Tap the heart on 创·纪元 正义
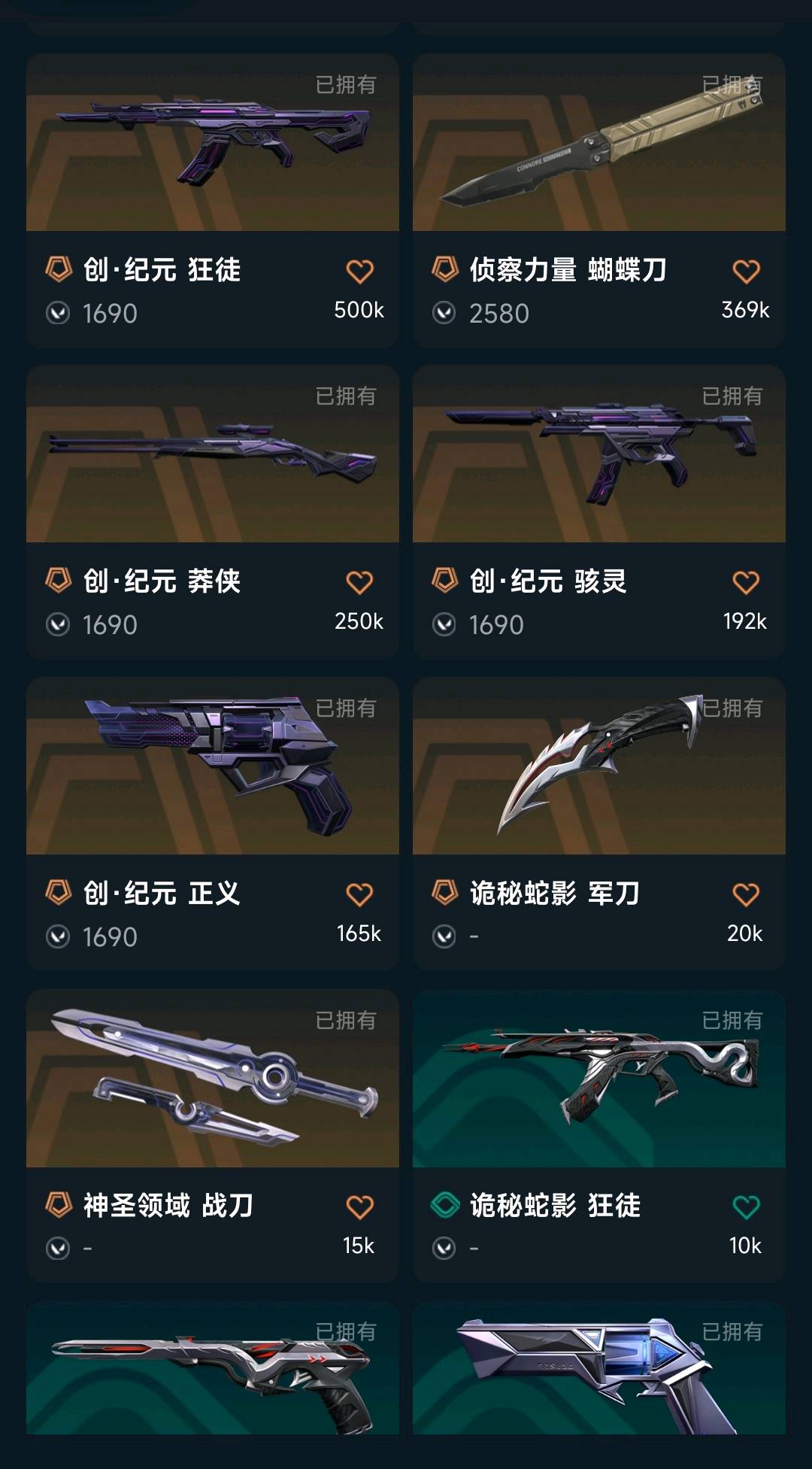Image resolution: width=812 pixels, height=1469 pixels. point(359,895)
